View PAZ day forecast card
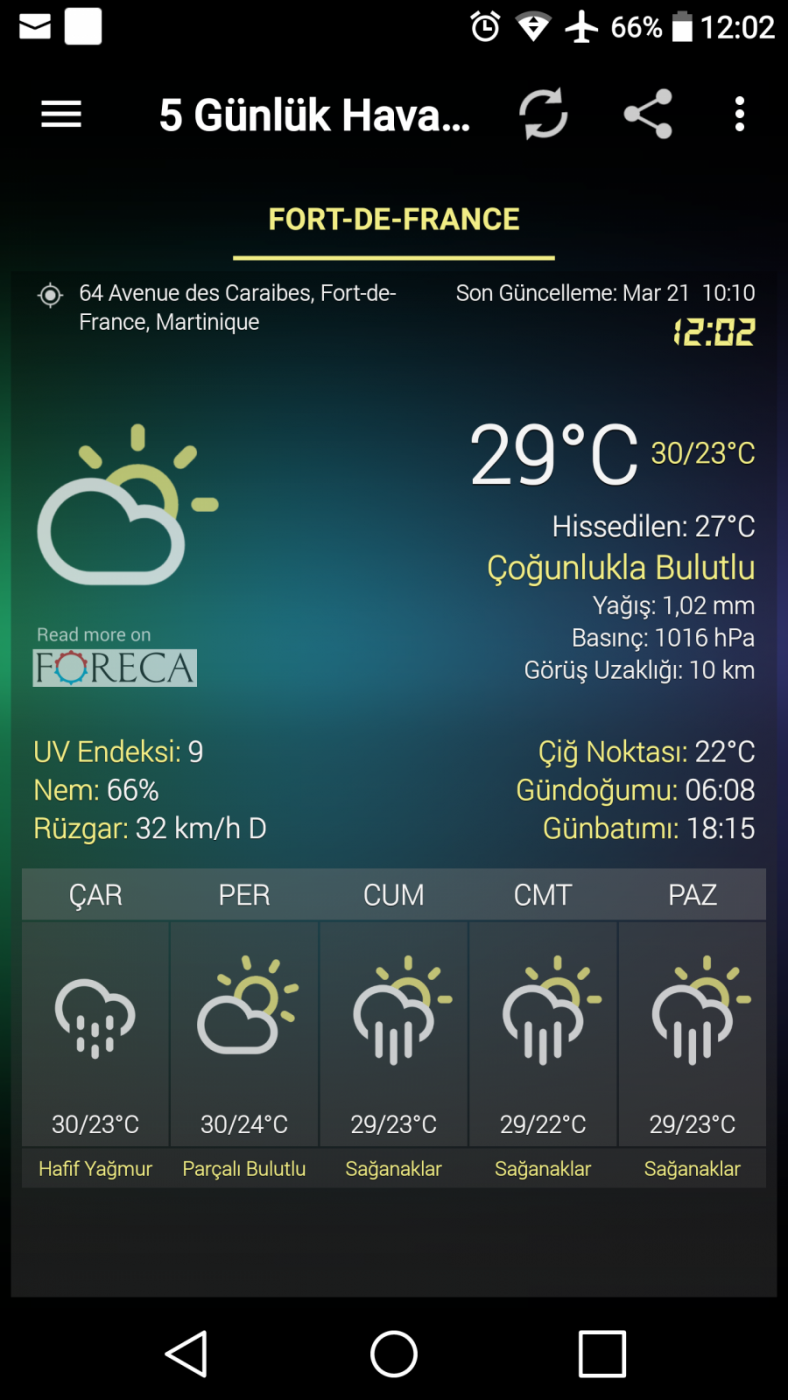This screenshot has width=788, height=1400. tap(692, 1030)
